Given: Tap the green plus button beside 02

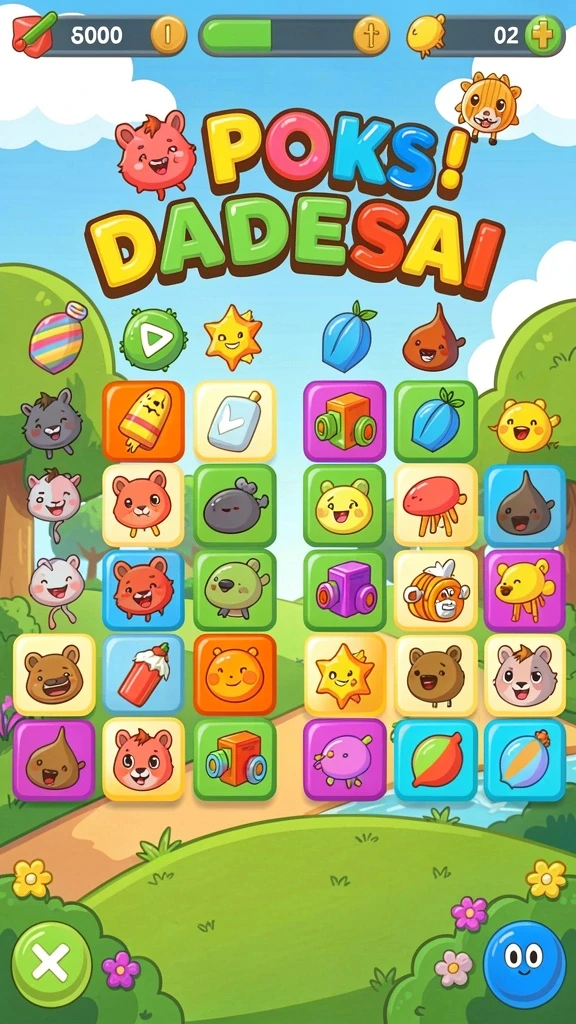Looking at the screenshot, I should tap(543, 36).
